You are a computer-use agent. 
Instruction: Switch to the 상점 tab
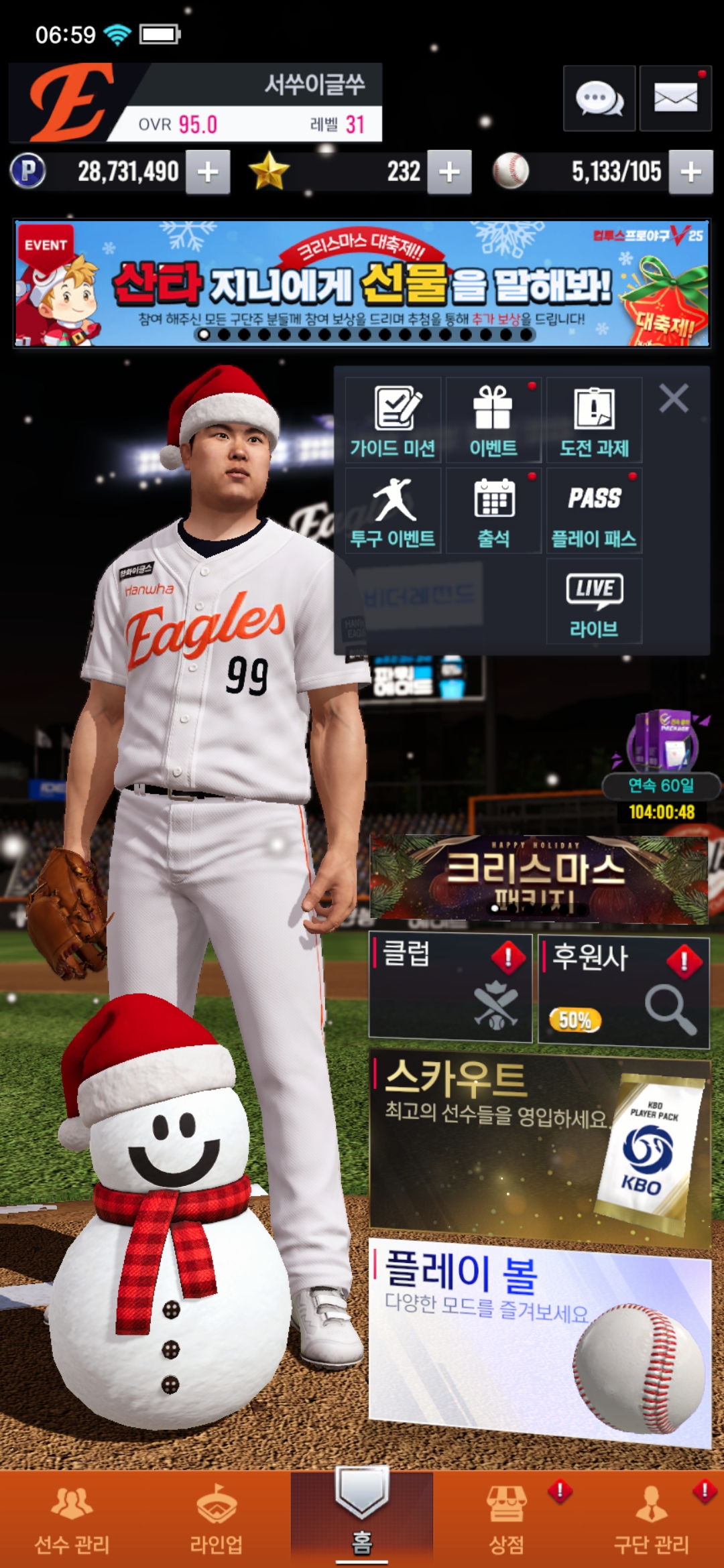tap(506, 1520)
